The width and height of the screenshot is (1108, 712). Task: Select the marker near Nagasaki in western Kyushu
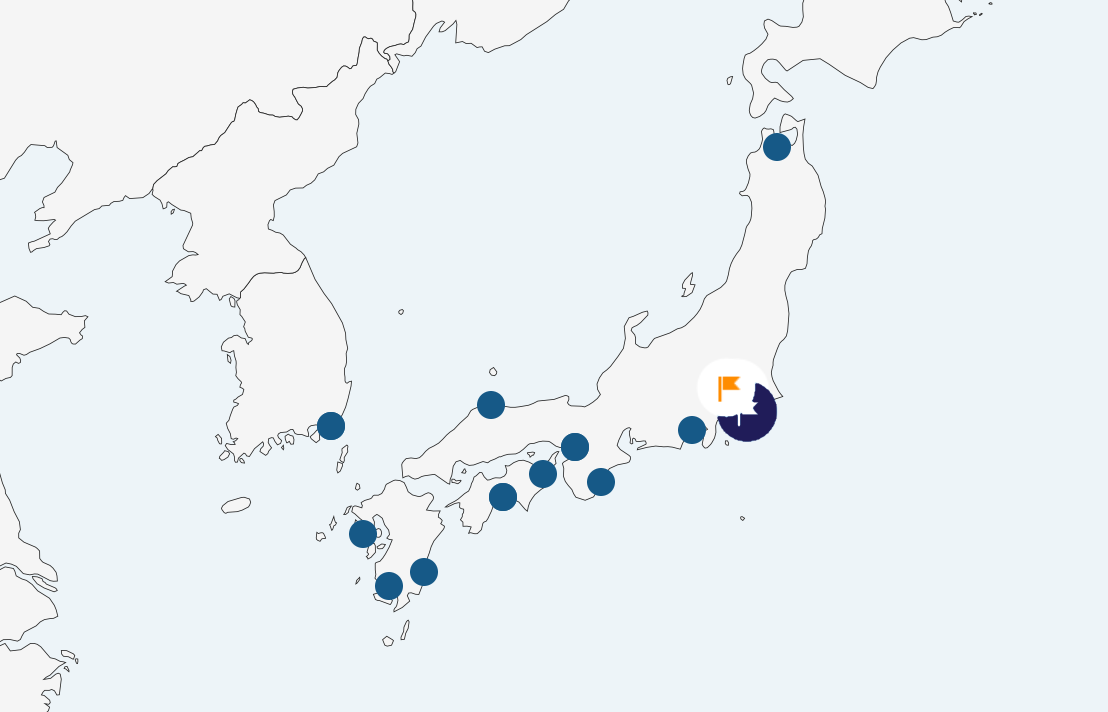tap(363, 534)
